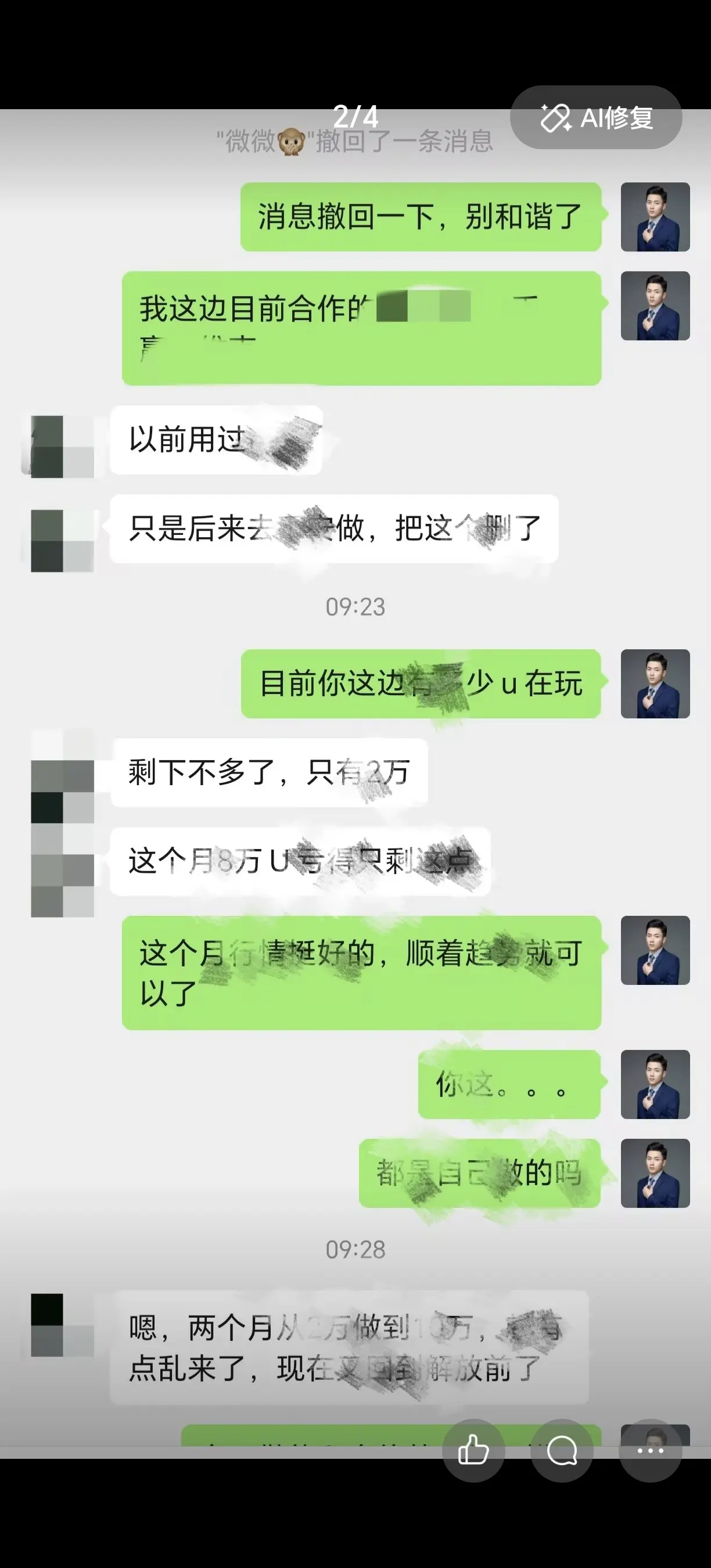This screenshot has width=711, height=1568.
Task: Click the avatar beside 都是自己做的吗 bubble
Action: (655, 1174)
